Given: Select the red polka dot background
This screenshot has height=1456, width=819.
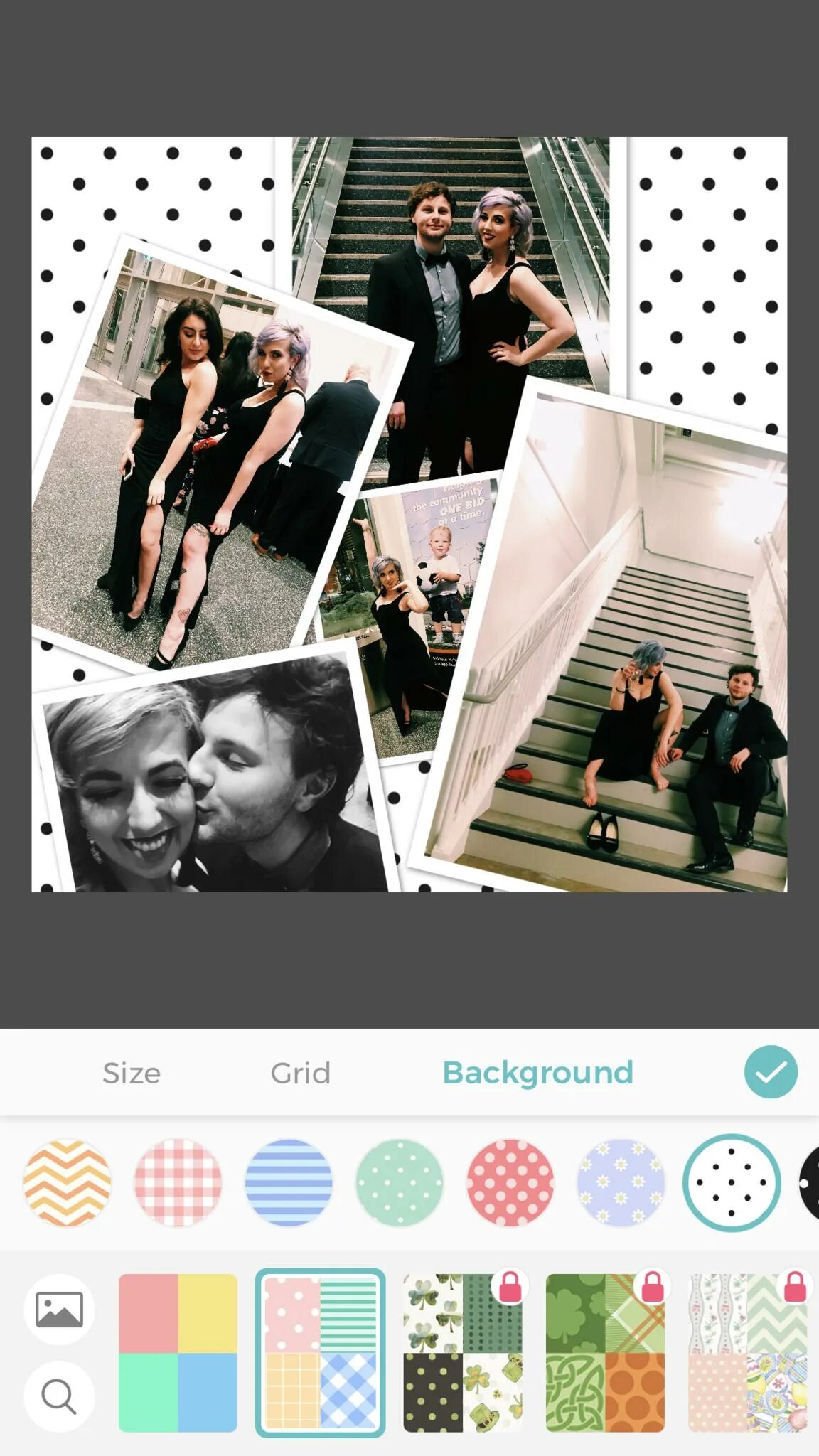Looking at the screenshot, I should tap(510, 1183).
